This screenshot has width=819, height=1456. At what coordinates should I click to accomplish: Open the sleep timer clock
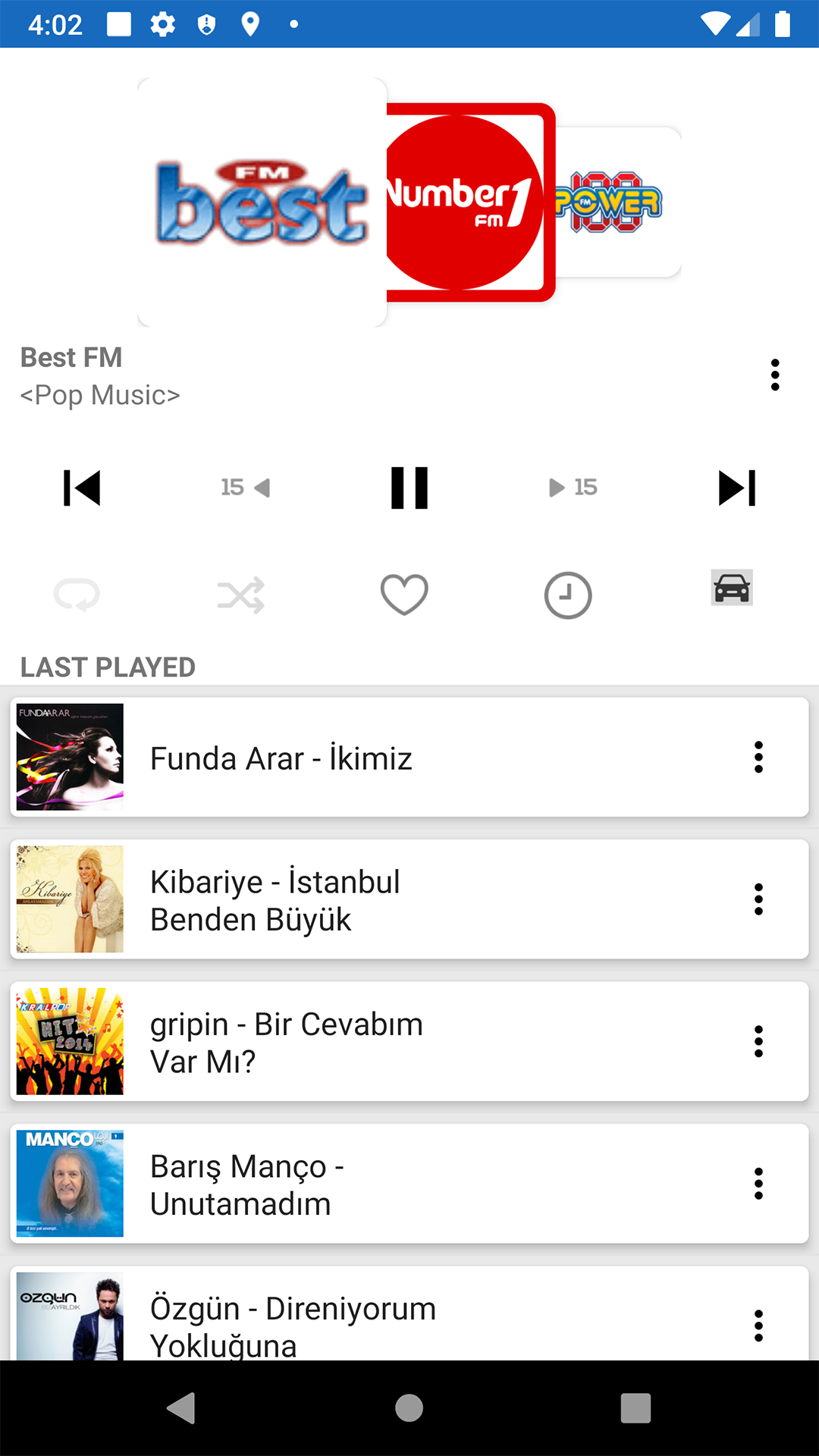pyautogui.click(x=568, y=595)
